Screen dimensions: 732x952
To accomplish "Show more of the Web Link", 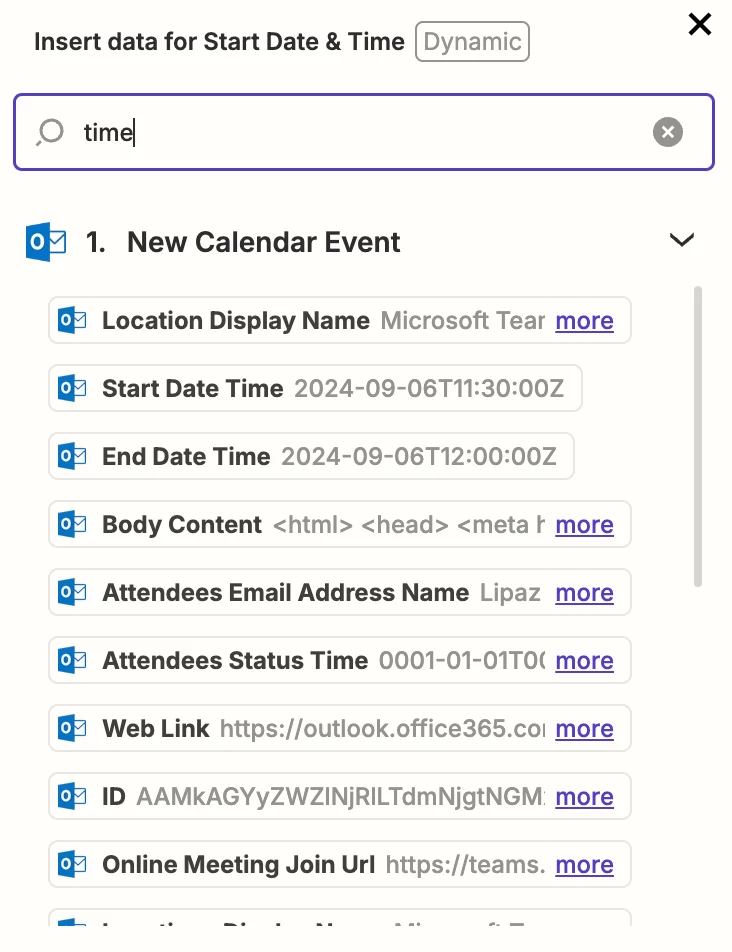I will click(x=584, y=729).
